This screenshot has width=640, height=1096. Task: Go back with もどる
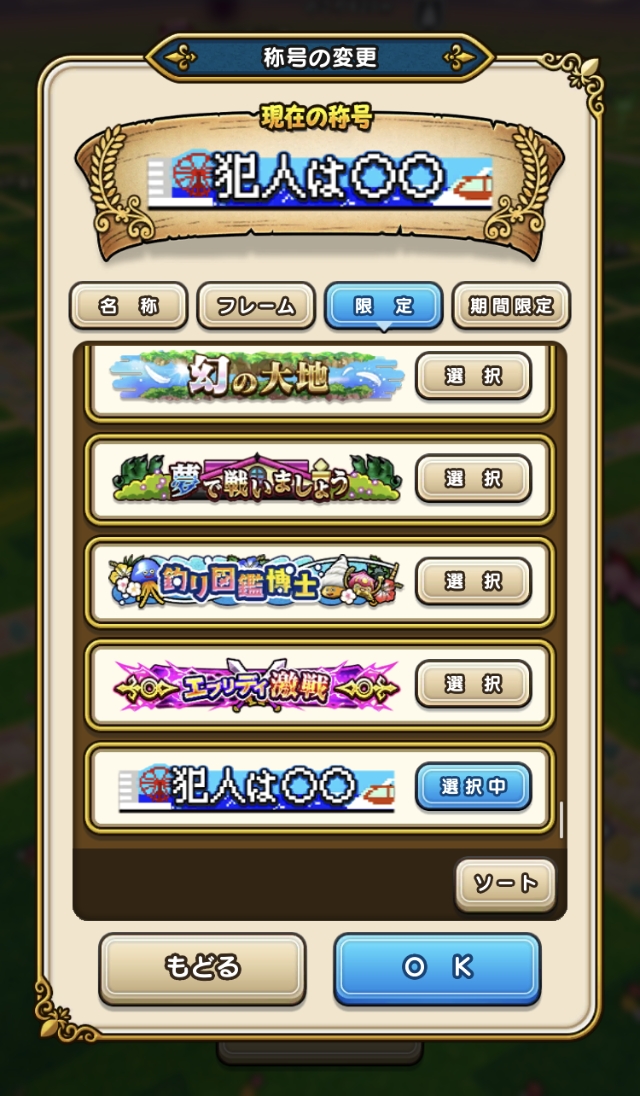click(x=203, y=968)
